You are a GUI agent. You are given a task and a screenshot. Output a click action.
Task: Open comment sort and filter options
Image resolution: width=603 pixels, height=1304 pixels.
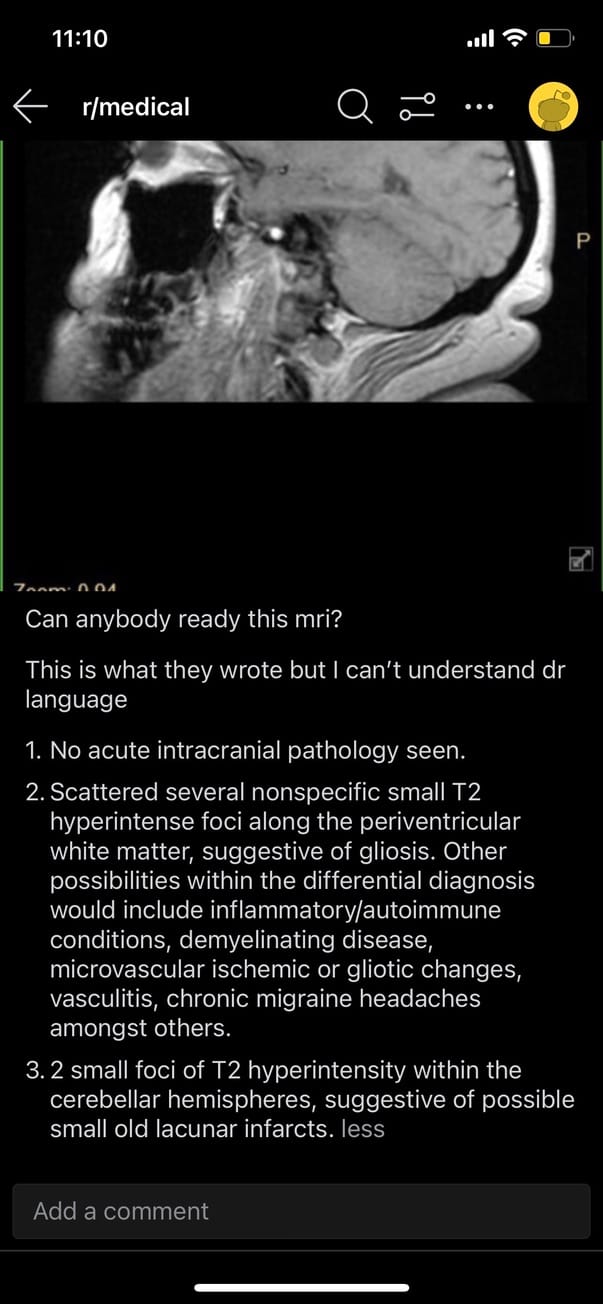click(417, 107)
